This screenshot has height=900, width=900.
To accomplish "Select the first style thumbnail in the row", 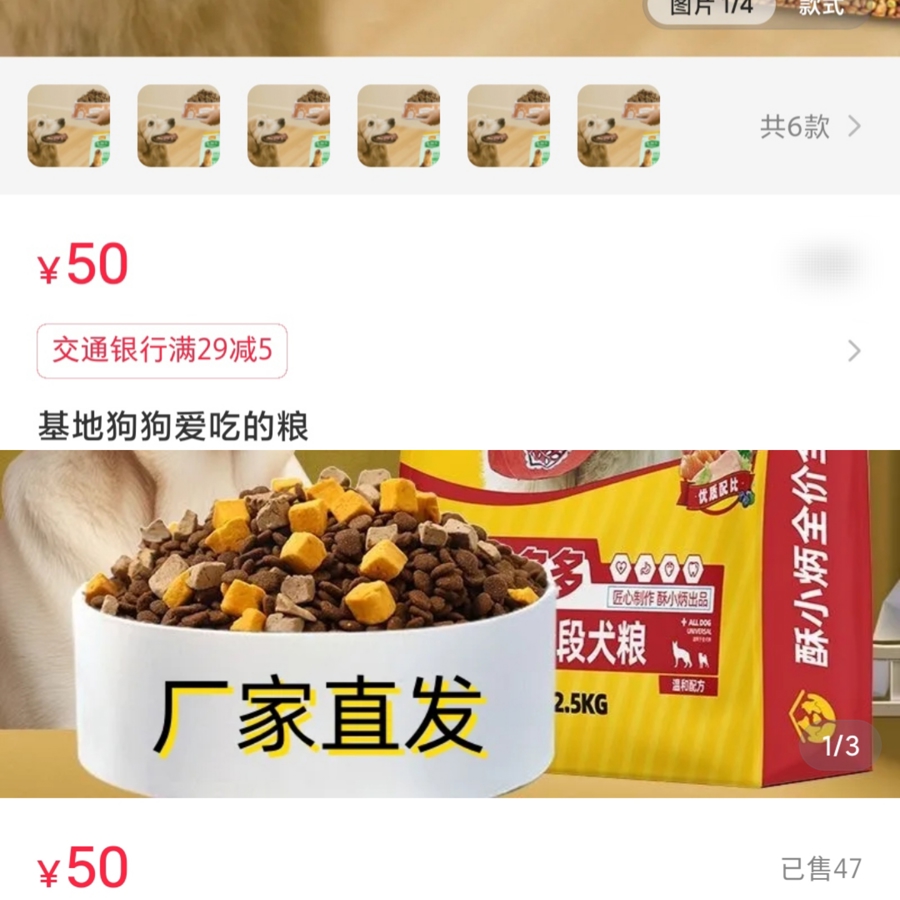I will 68,126.
